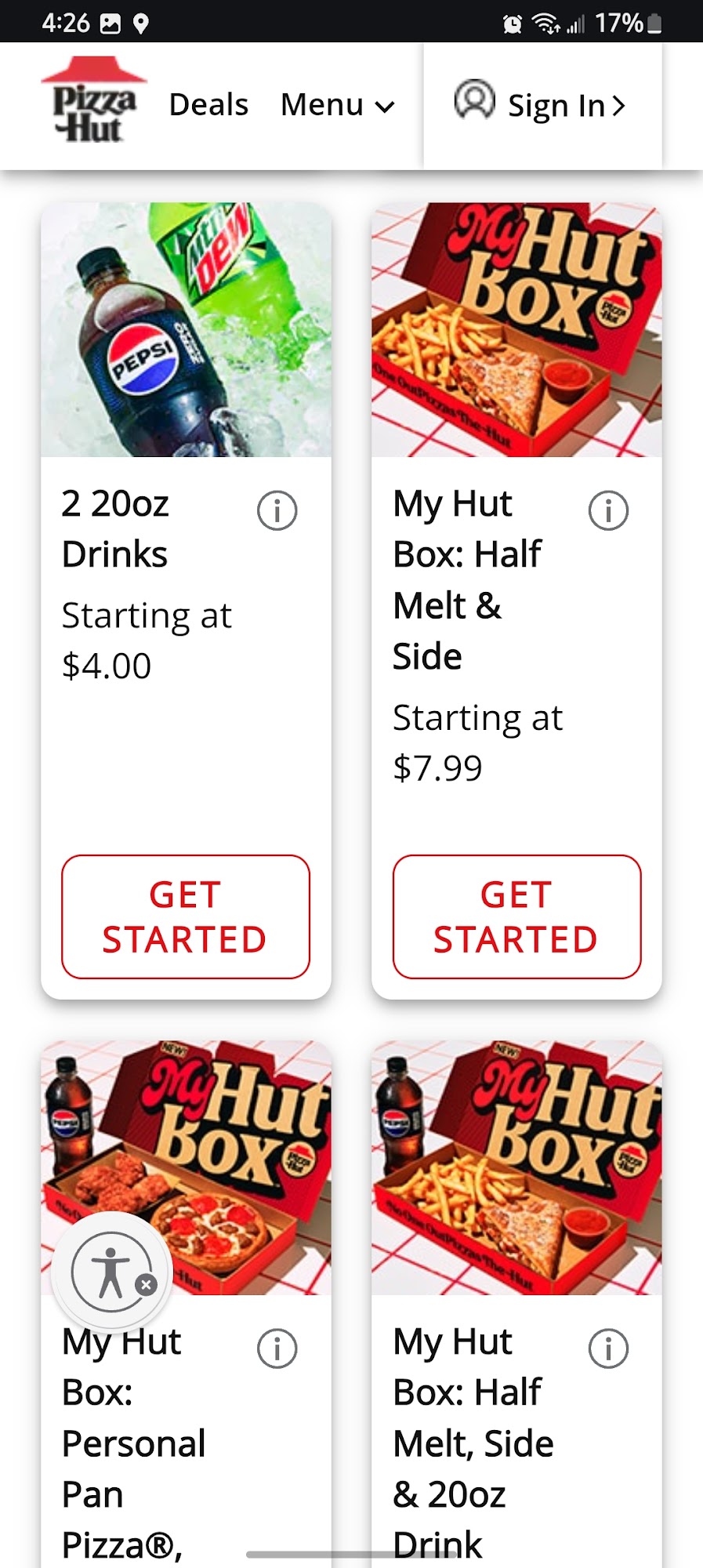Collapse the Menu navigation chevron
The width and height of the screenshot is (703, 1568).
coord(383,107)
